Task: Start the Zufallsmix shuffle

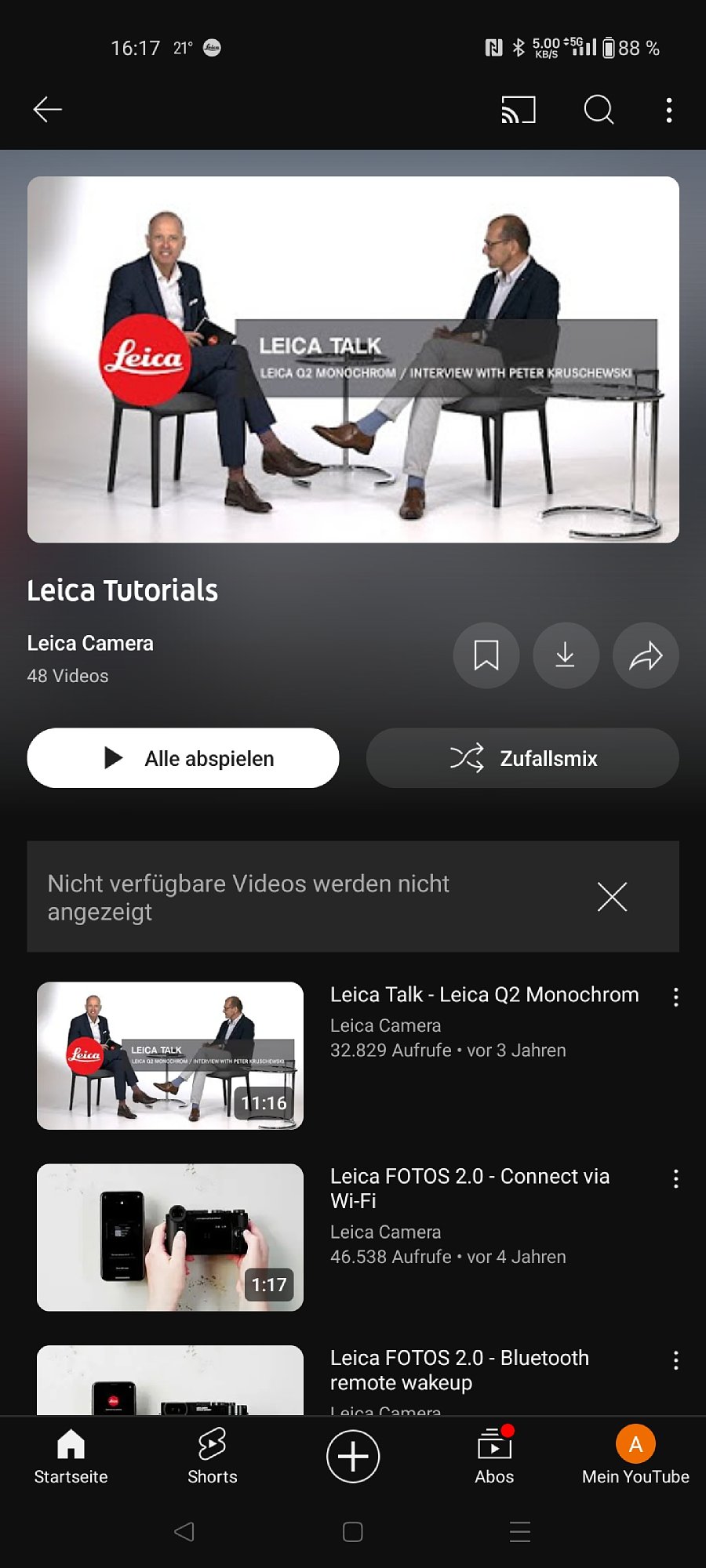Action: pyautogui.click(x=522, y=758)
